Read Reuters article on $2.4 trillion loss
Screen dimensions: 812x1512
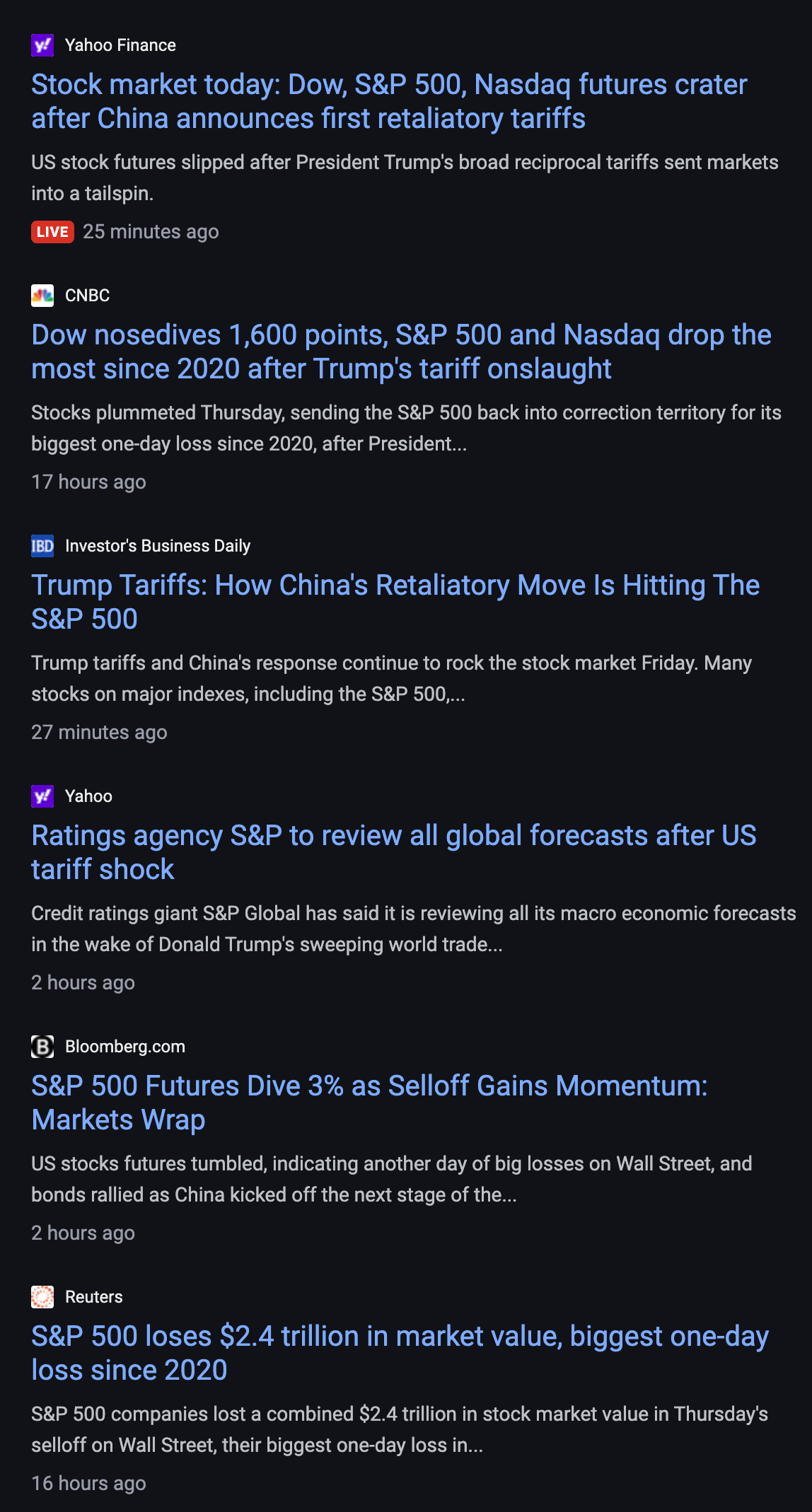click(400, 1354)
